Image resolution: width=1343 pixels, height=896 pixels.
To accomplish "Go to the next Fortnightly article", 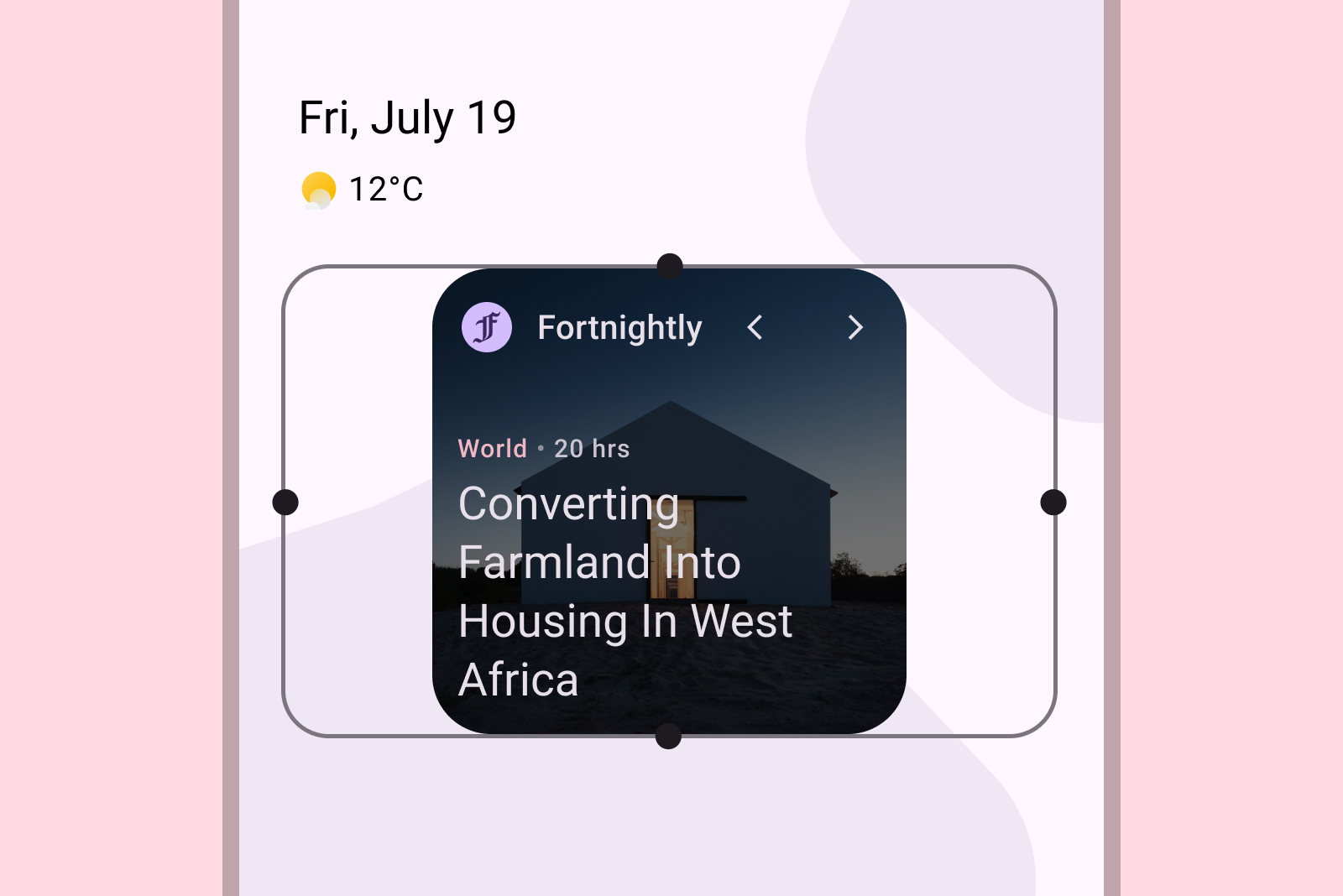I will tap(854, 327).
